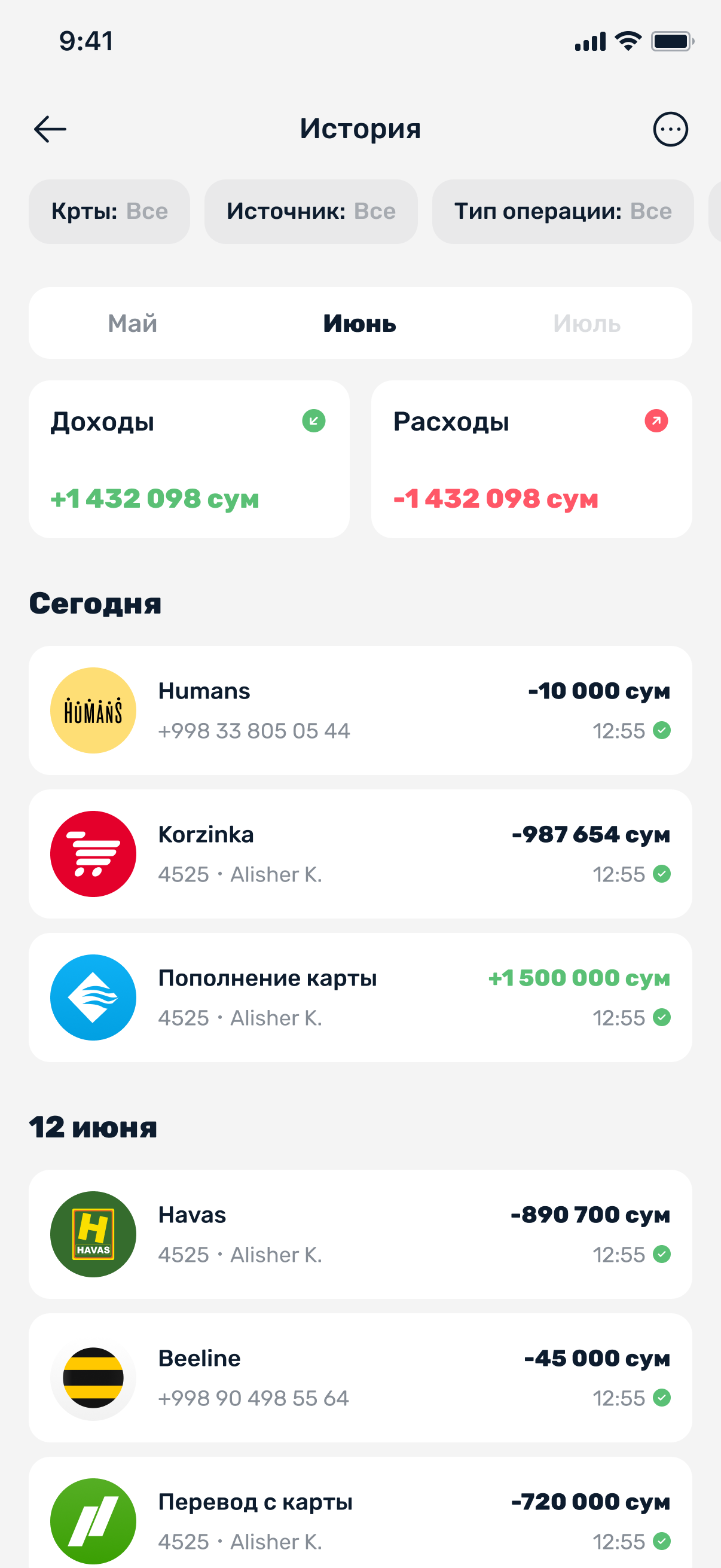Open the Beeline payment transaction
This screenshot has height=1568, width=721.
(x=359, y=1377)
